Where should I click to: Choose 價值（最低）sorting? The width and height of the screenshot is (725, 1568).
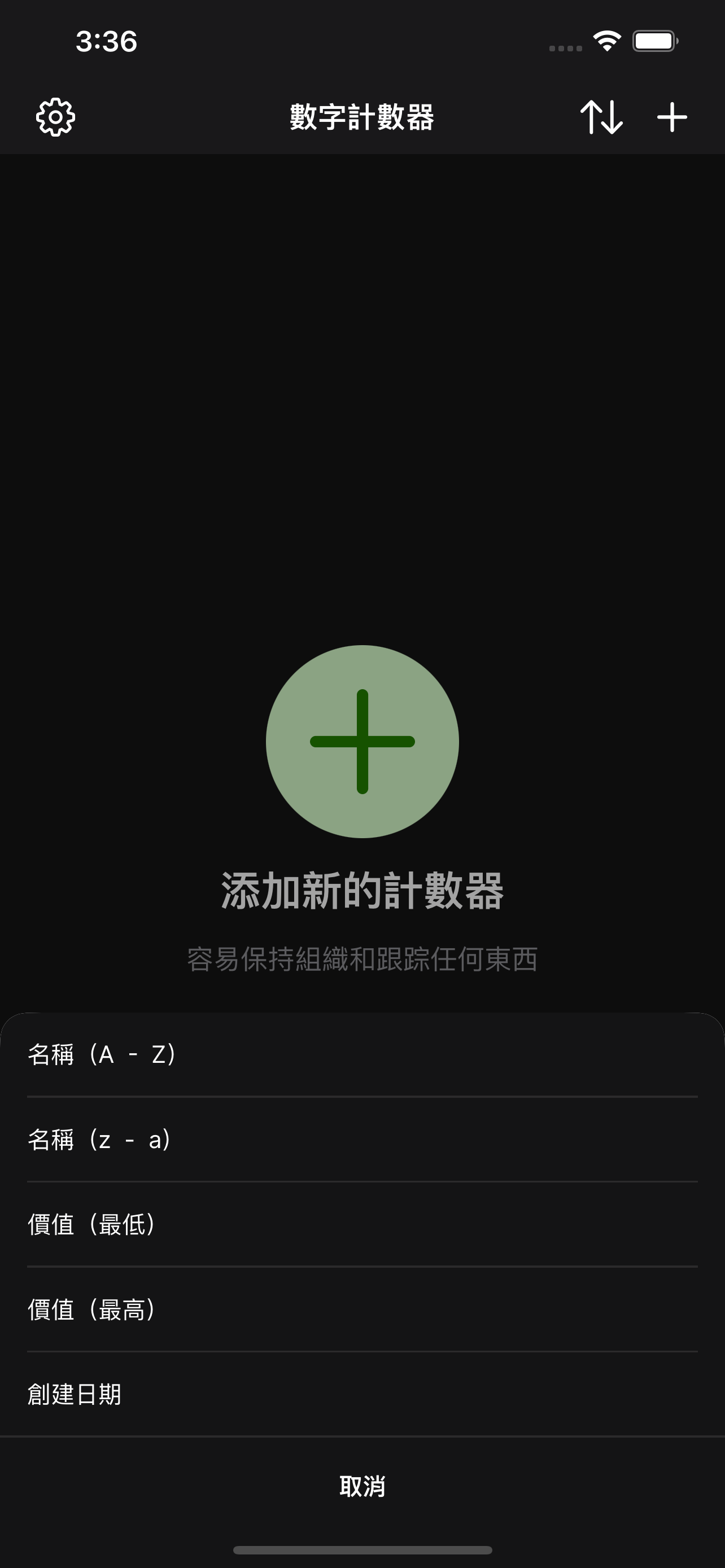click(x=362, y=1226)
